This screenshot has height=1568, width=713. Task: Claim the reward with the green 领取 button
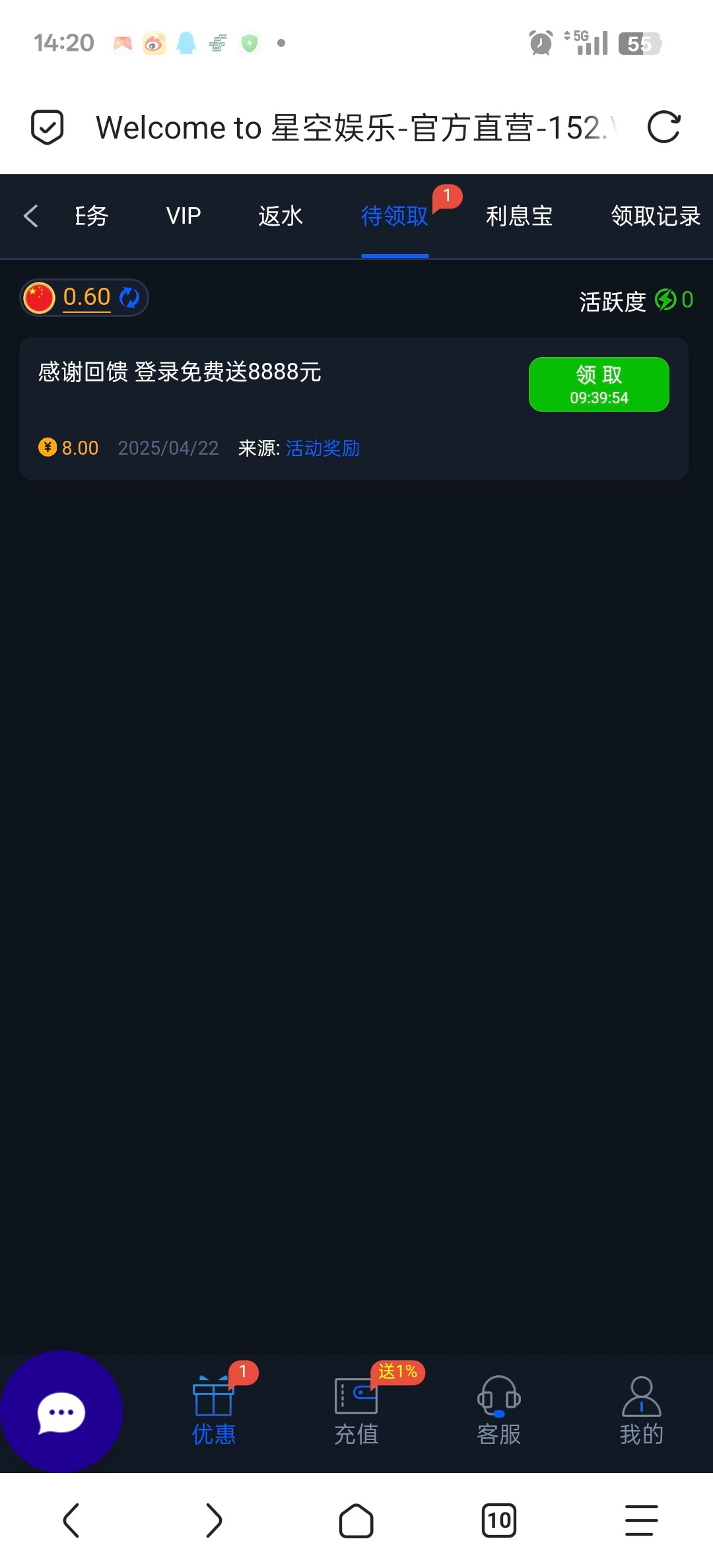tap(599, 384)
